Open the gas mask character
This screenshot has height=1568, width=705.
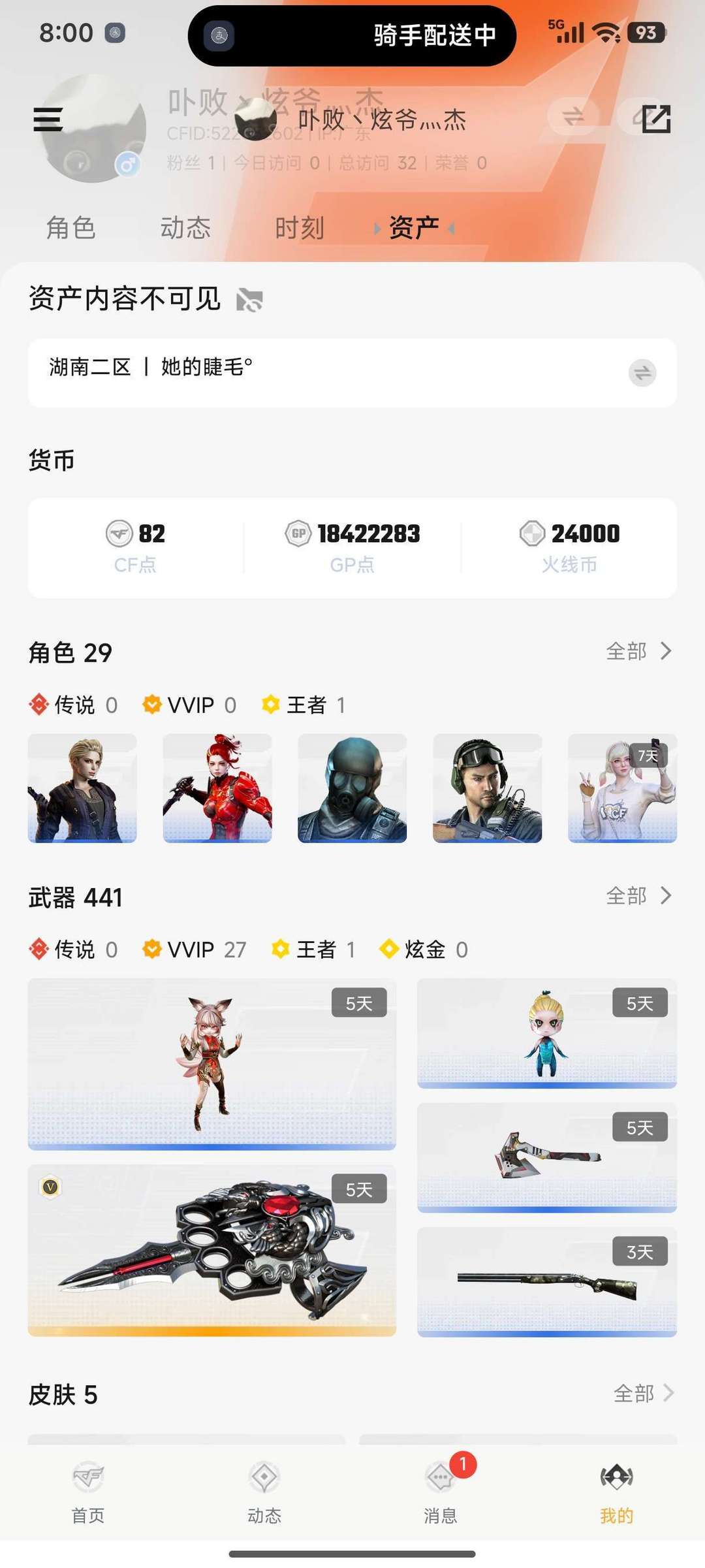point(352,788)
